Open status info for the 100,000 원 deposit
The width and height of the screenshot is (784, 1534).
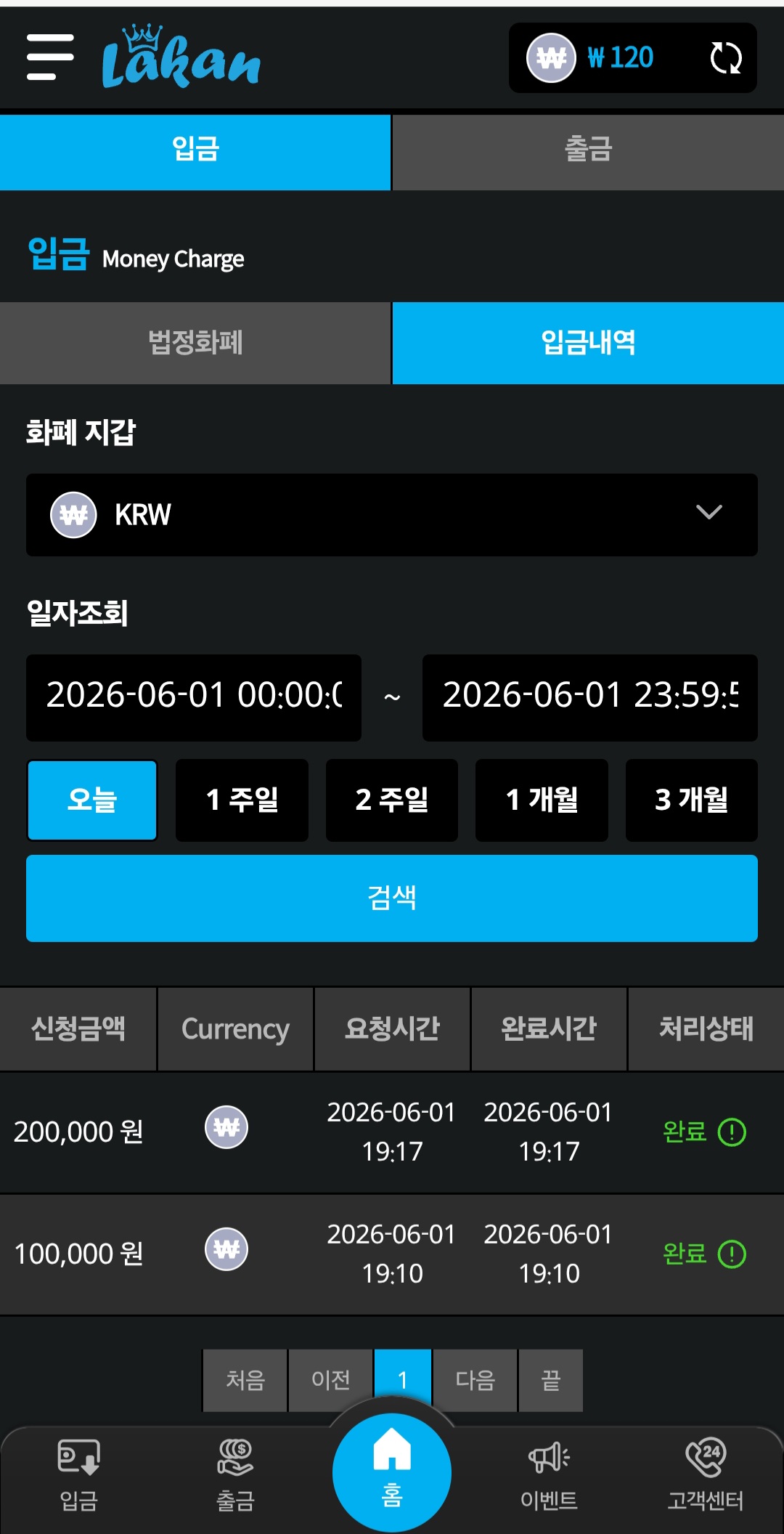pos(732,1254)
